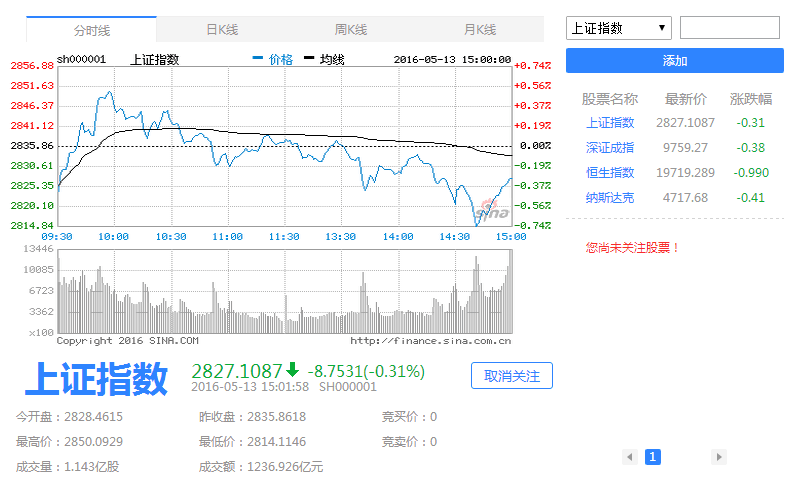
Task: Switch to the 日K线 tab
Action: pyautogui.click(x=221, y=30)
